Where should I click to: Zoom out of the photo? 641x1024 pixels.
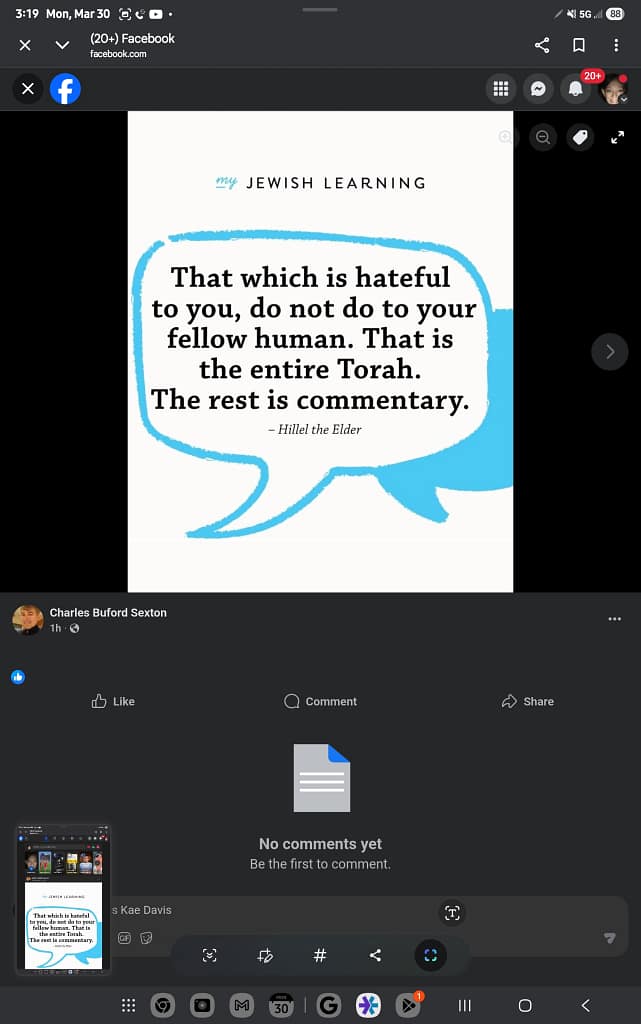tap(543, 138)
